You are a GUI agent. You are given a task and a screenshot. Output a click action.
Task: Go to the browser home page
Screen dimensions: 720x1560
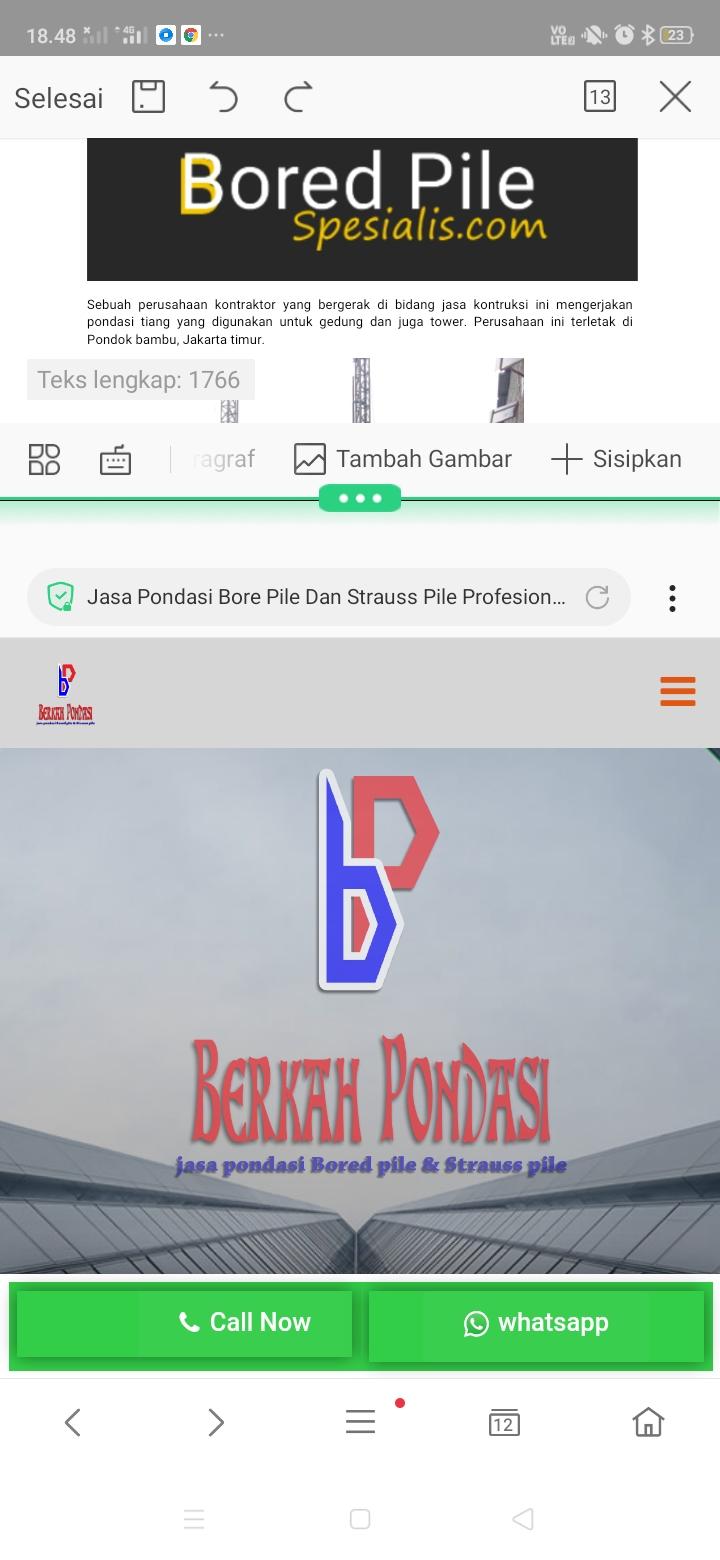(x=648, y=1422)
